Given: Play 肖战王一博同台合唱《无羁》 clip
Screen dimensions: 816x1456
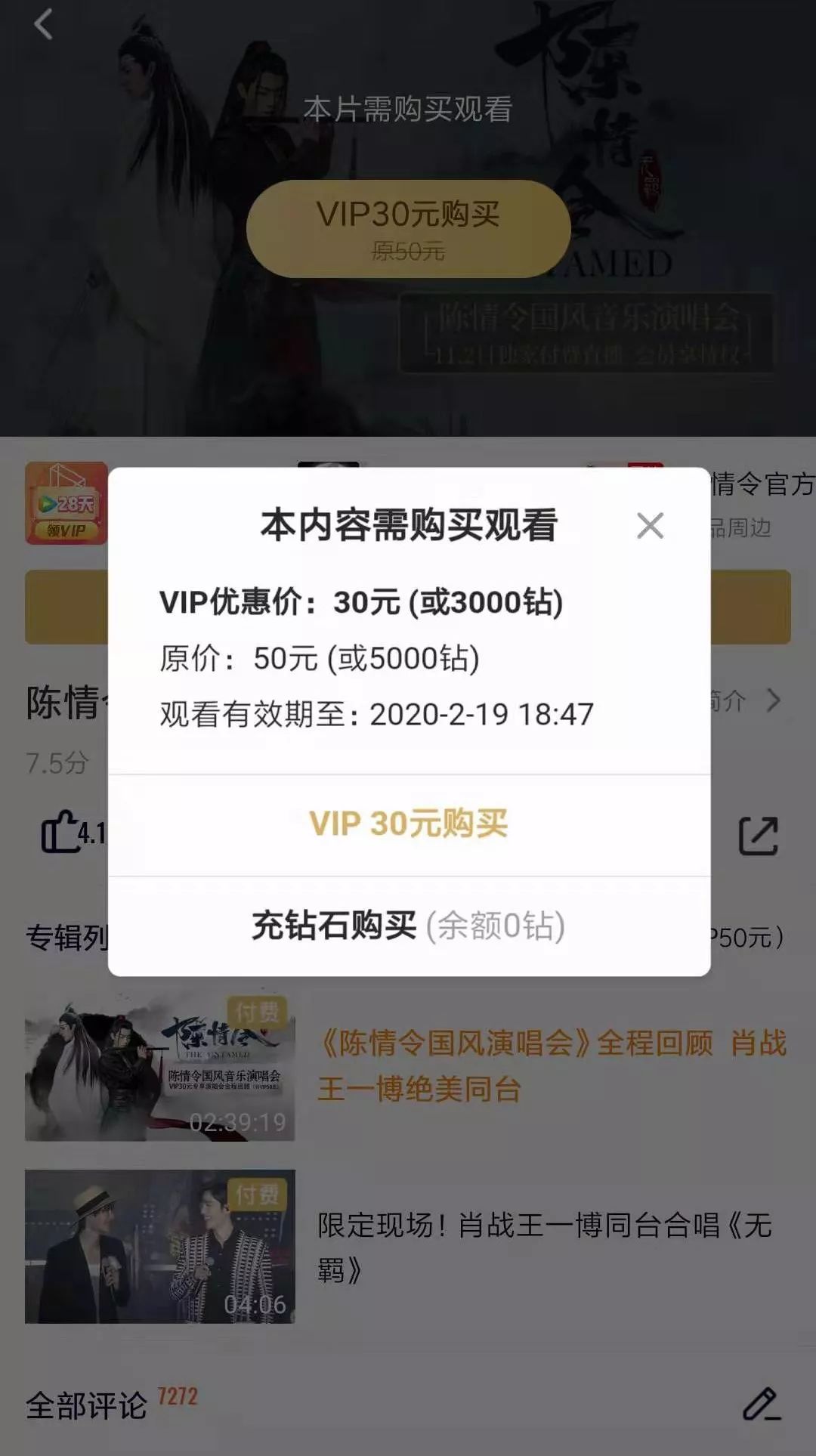Looking at the screenshot, I should [x=544, y=1247].
